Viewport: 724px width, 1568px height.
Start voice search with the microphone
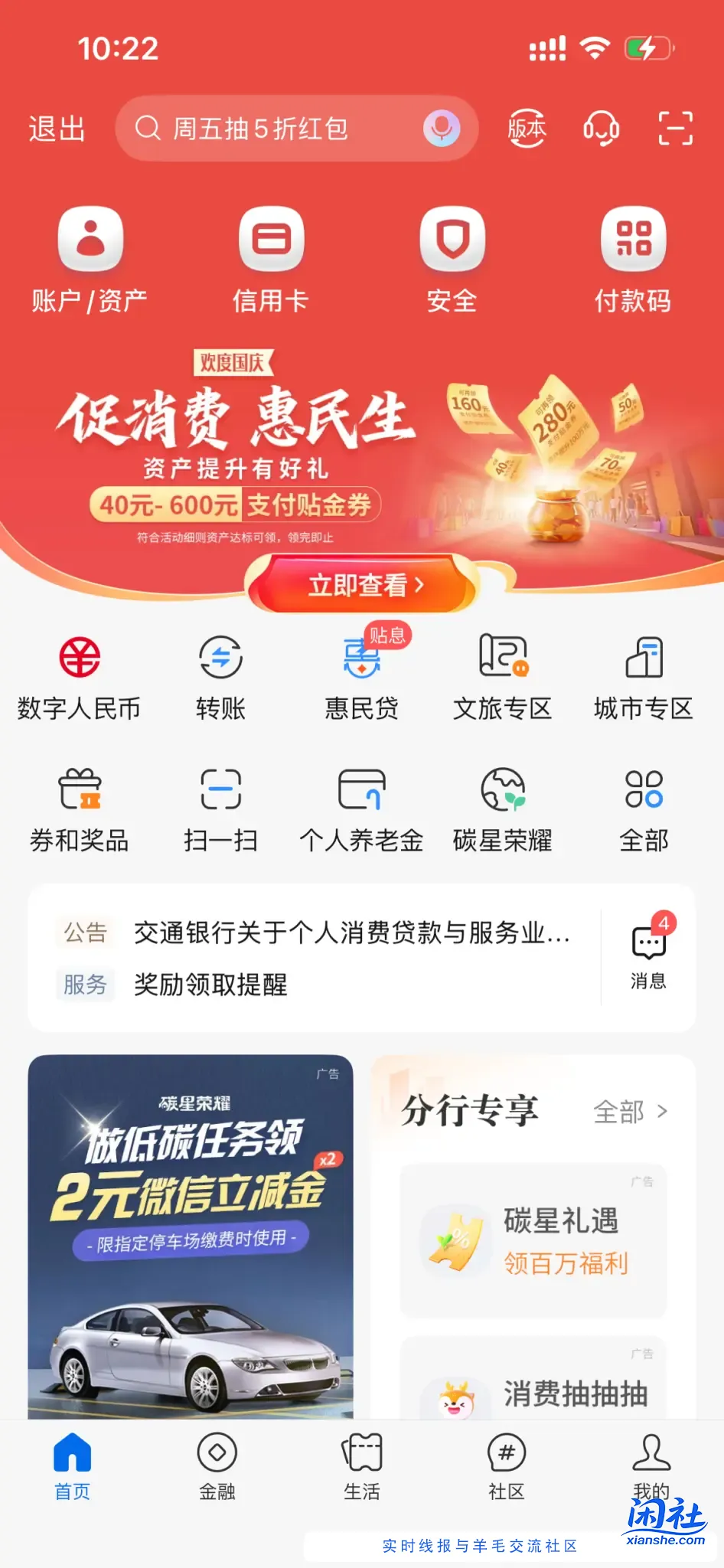tap(439, 129)
